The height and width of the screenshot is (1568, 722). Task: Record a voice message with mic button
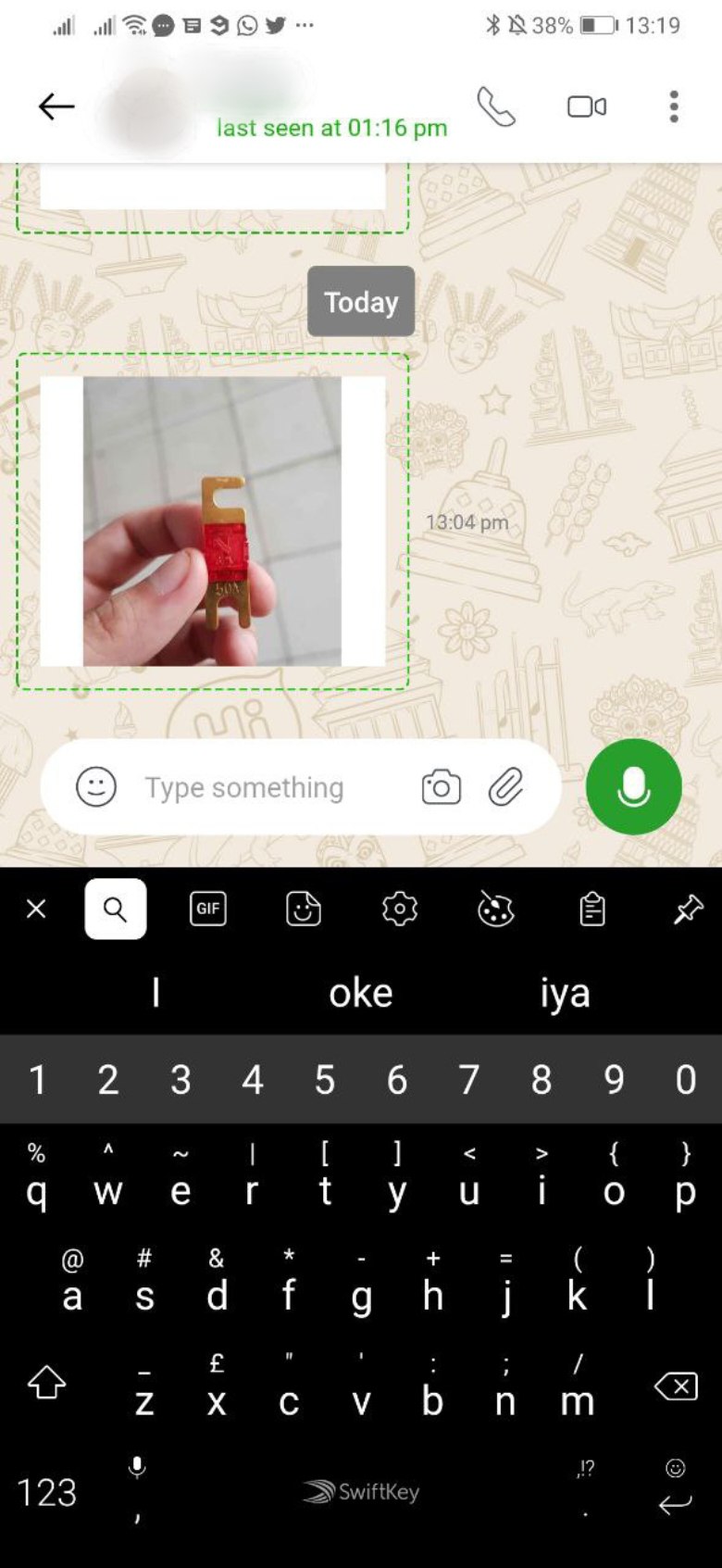(634, 786)
